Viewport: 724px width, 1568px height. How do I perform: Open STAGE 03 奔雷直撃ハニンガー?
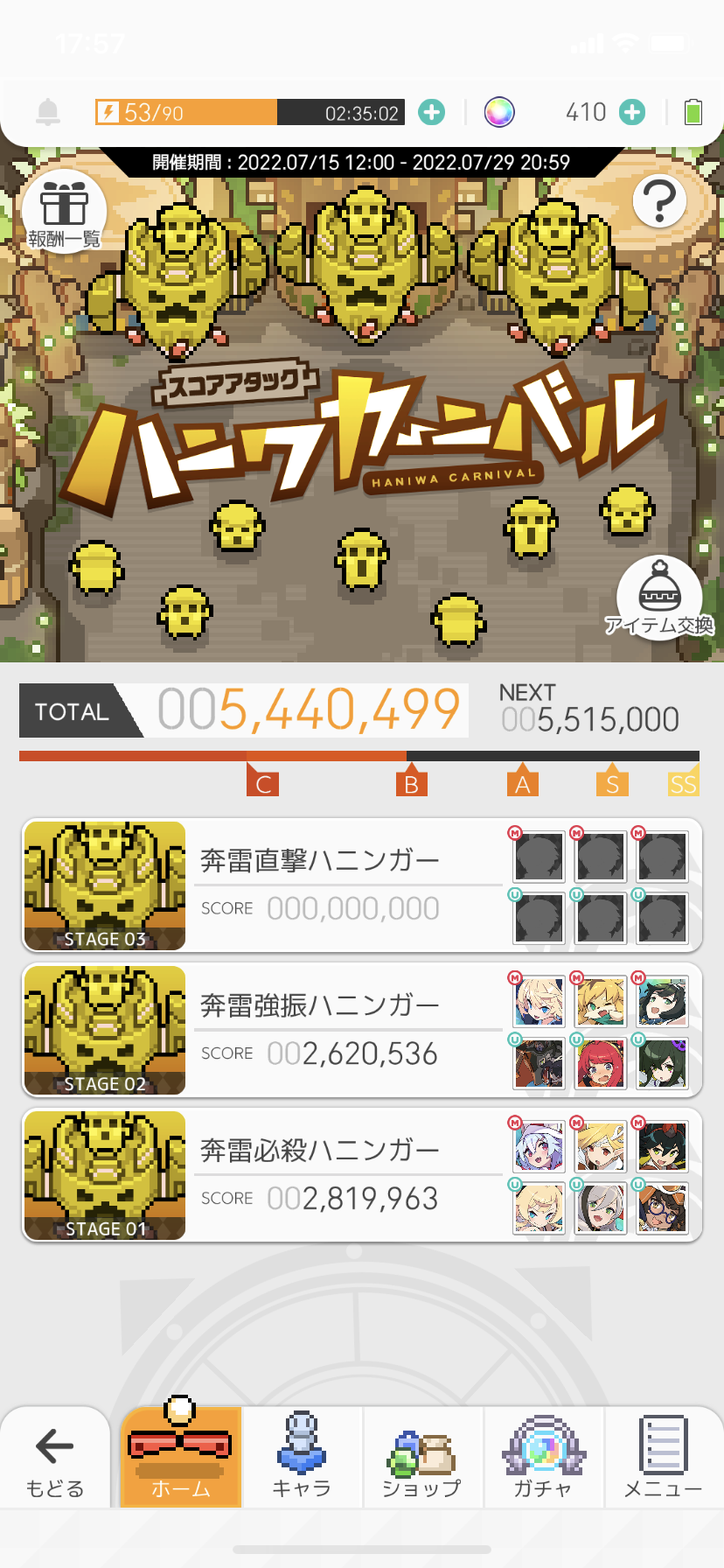(x=350, y=885)
